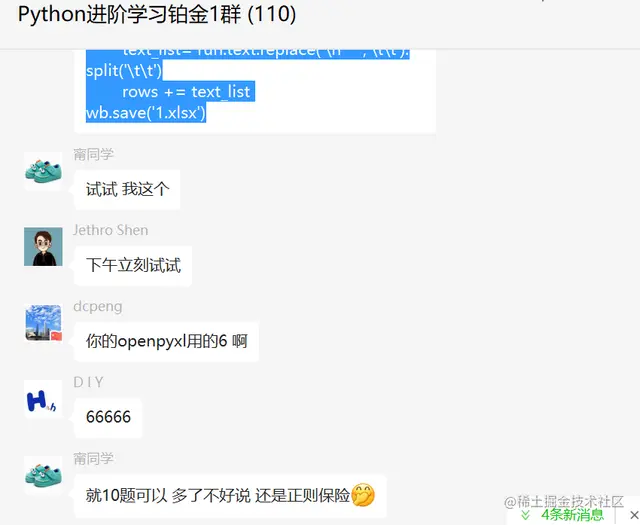640x525 pixels.
Task: Jump to the 4条新消息 new messages
Action: click(563, 515)
